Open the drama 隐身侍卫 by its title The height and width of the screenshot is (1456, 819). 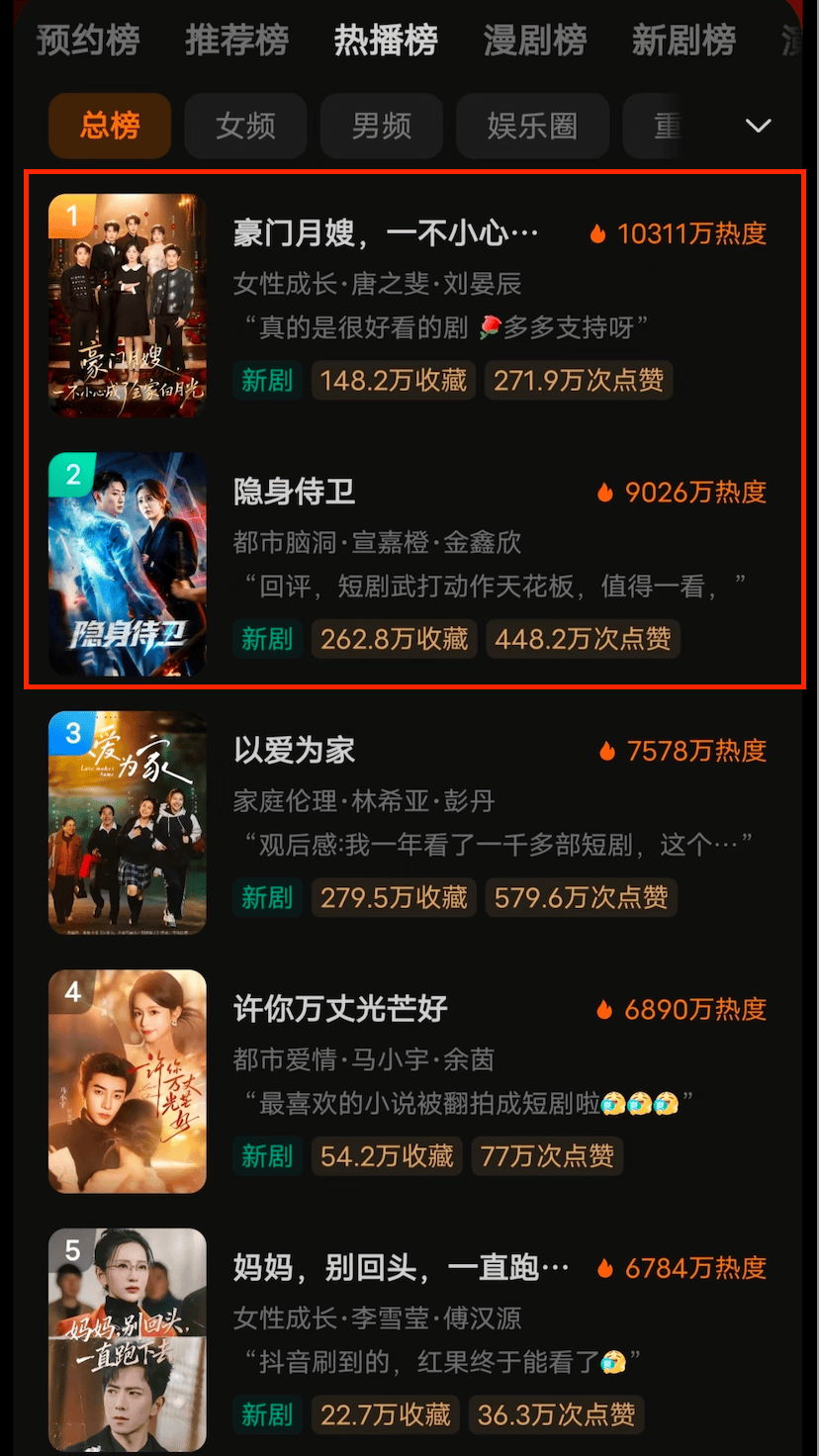(294, 492)
